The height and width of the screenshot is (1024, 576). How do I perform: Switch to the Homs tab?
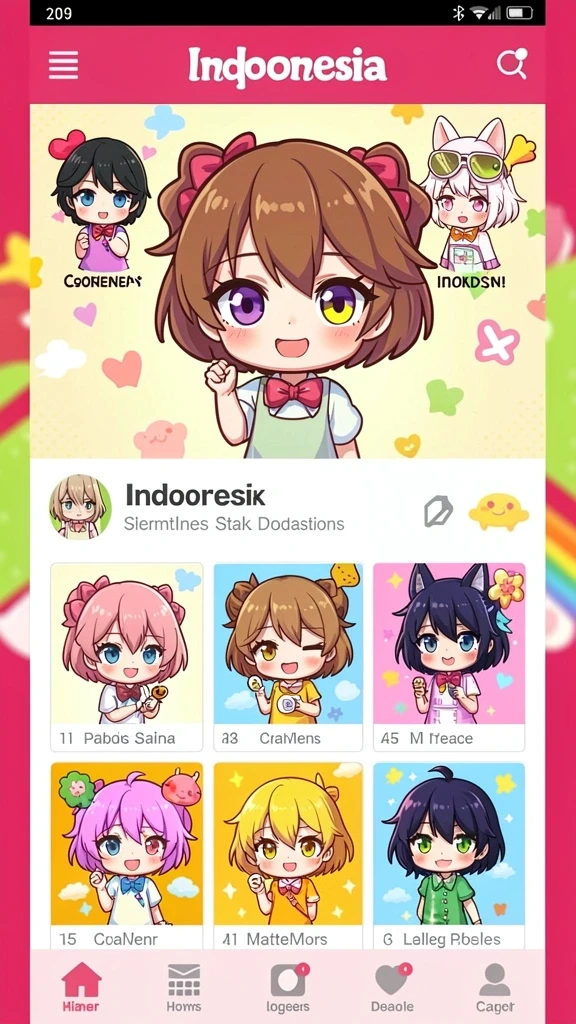(x=184, y=987)
